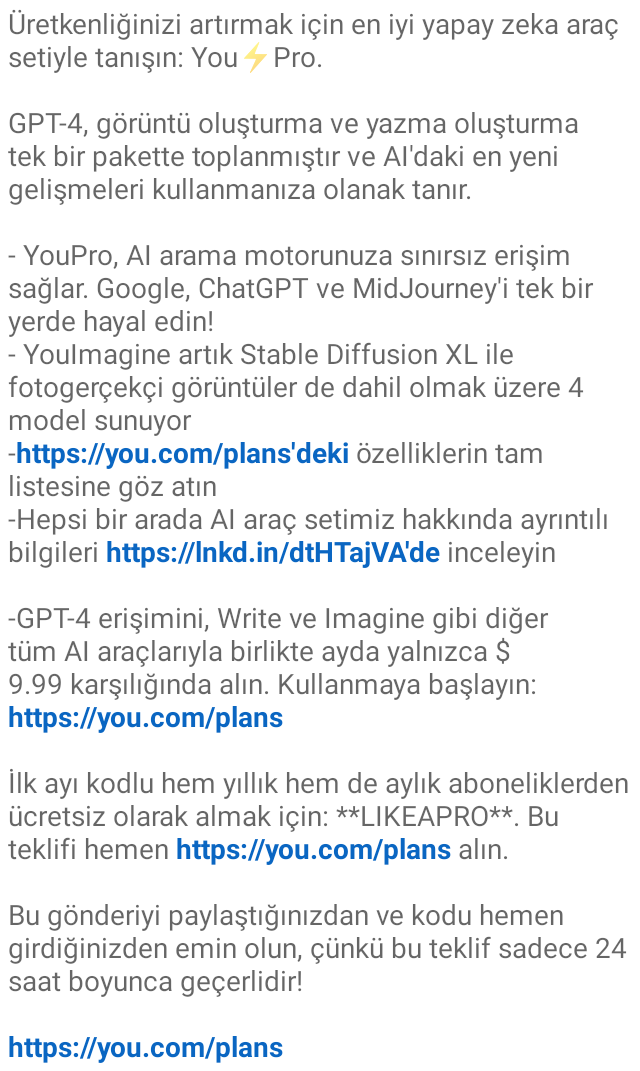Tap you.com/plans link after 'Kullanmaya başlayın:'
The height and width of the screenshot is (1071, 640).
point(145,719)
